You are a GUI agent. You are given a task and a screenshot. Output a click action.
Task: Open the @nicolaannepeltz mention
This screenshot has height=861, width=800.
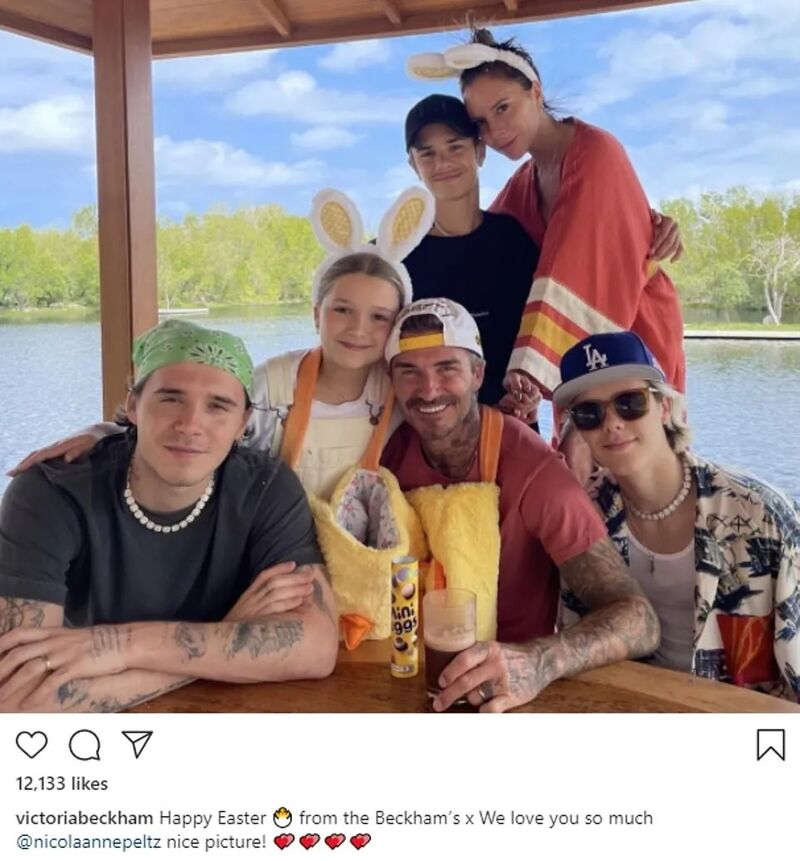88,841
